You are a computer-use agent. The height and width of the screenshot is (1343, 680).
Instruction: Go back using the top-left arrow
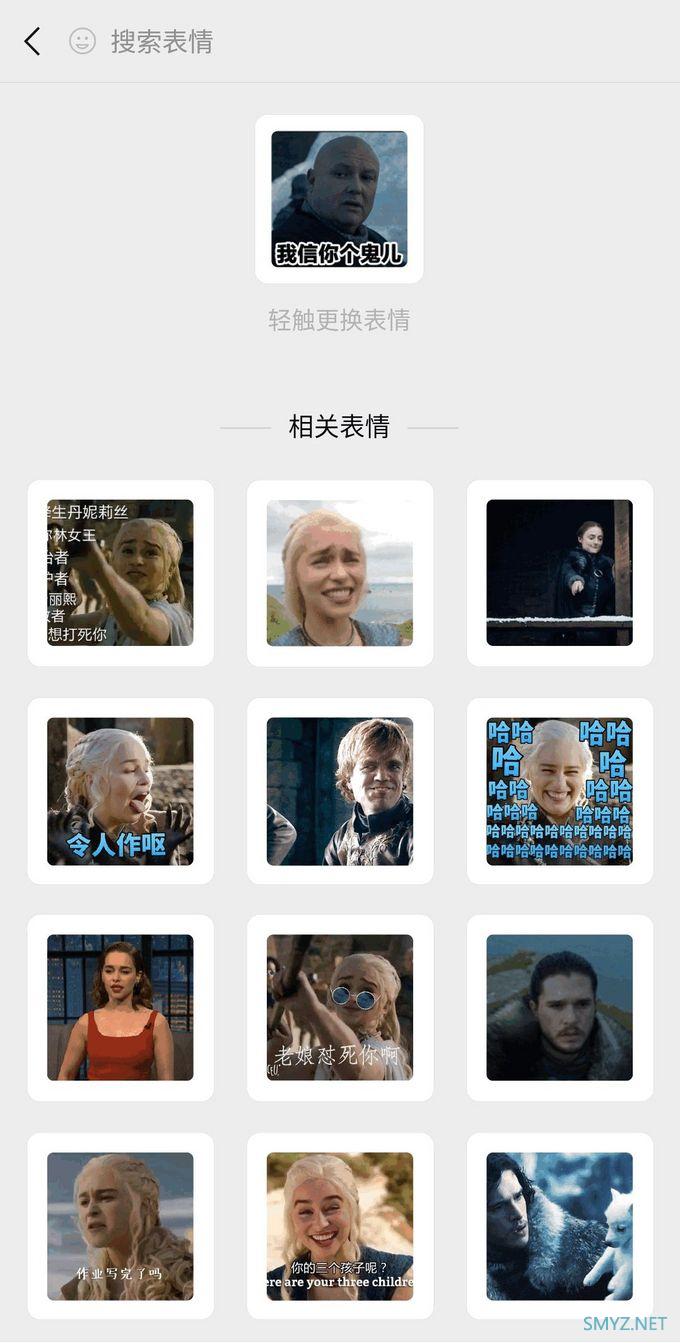pyautogui.click(x=32, y=41)
